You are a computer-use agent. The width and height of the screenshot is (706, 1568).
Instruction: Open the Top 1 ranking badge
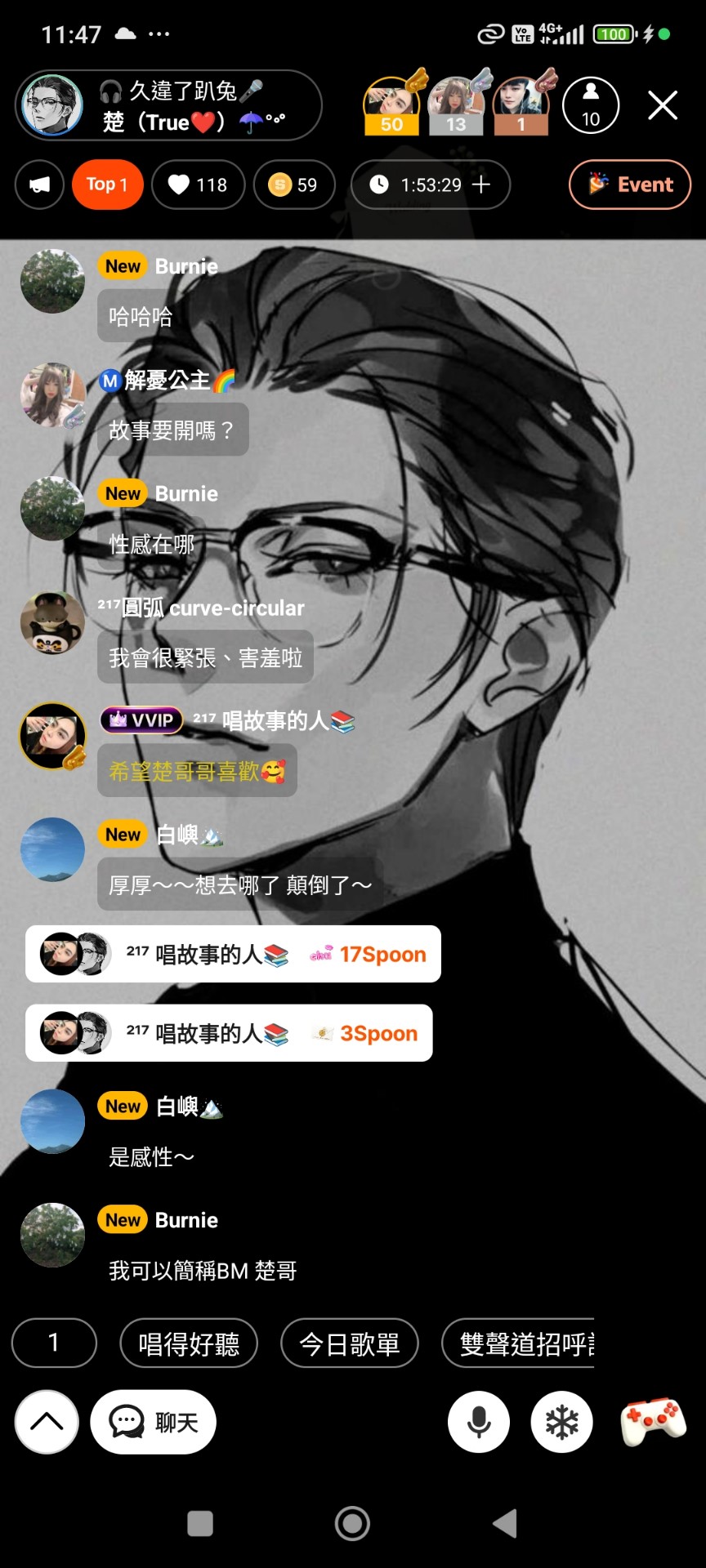tap(107, 185)
